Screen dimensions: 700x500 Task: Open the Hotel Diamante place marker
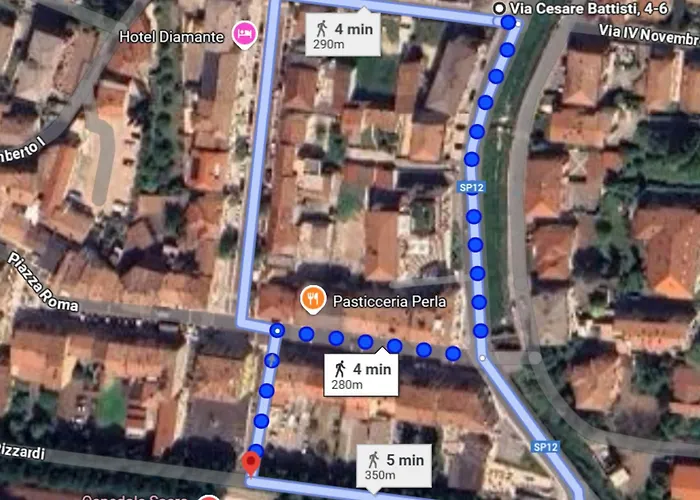[x=243, y=35]
